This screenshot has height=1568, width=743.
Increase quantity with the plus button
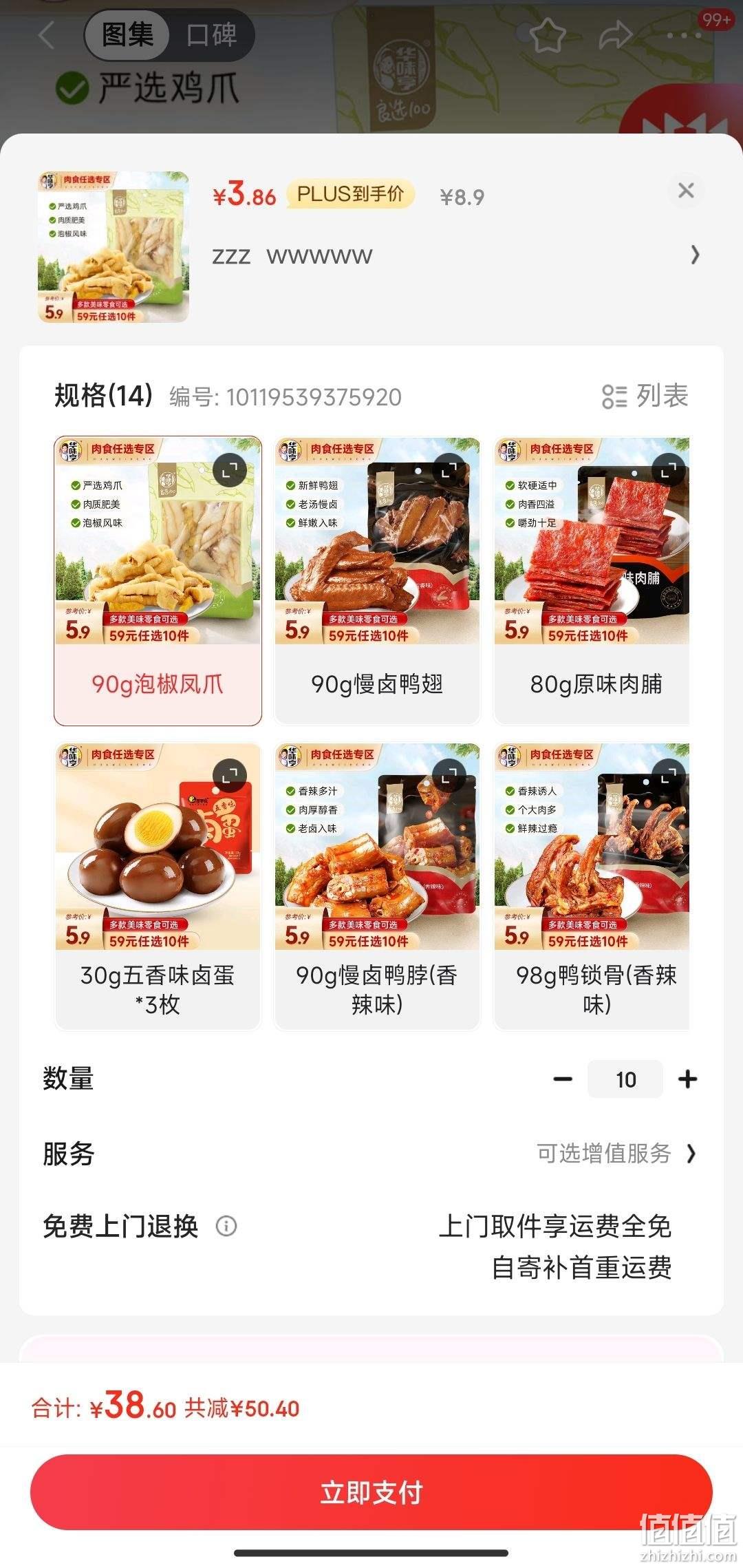pos(687,1079)
